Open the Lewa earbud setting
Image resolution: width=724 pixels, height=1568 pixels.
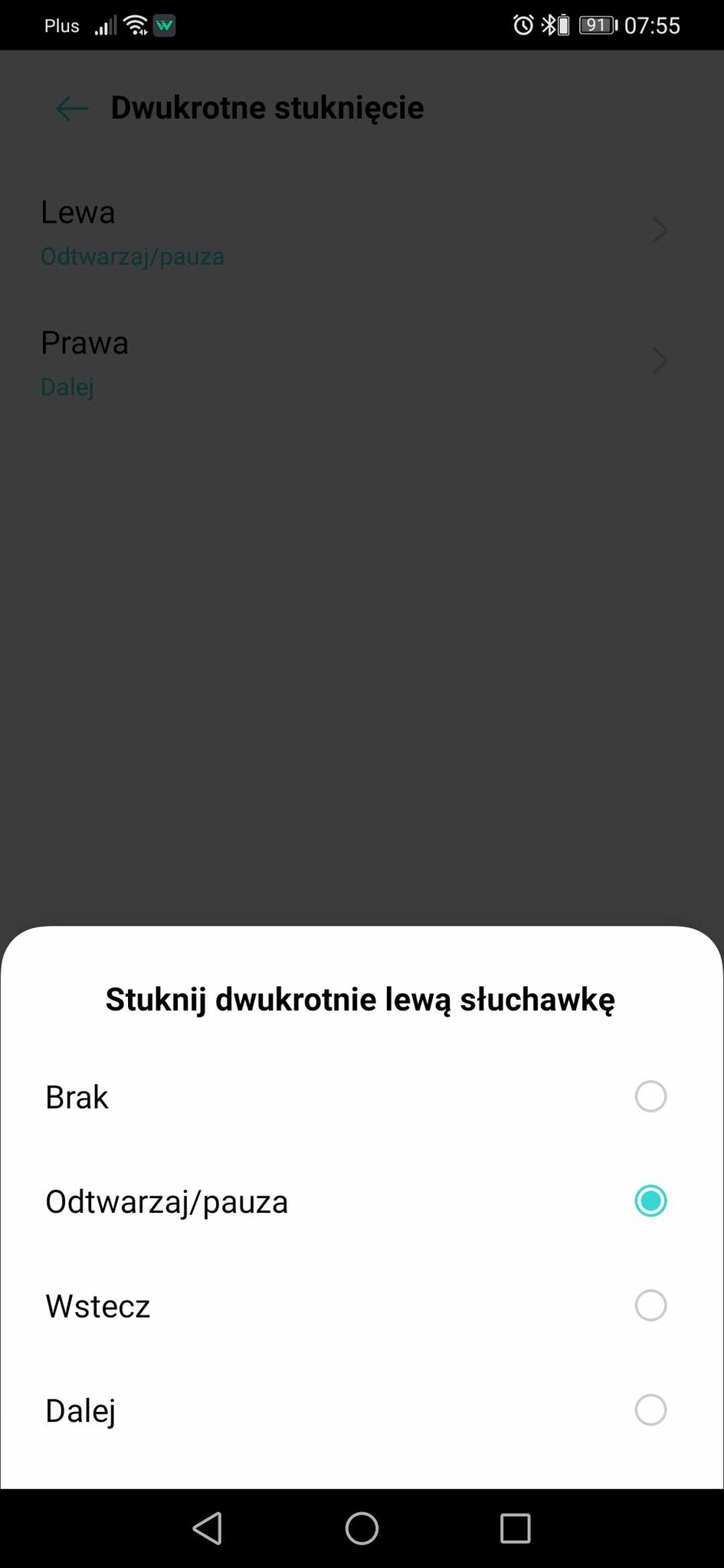[362, 231]
